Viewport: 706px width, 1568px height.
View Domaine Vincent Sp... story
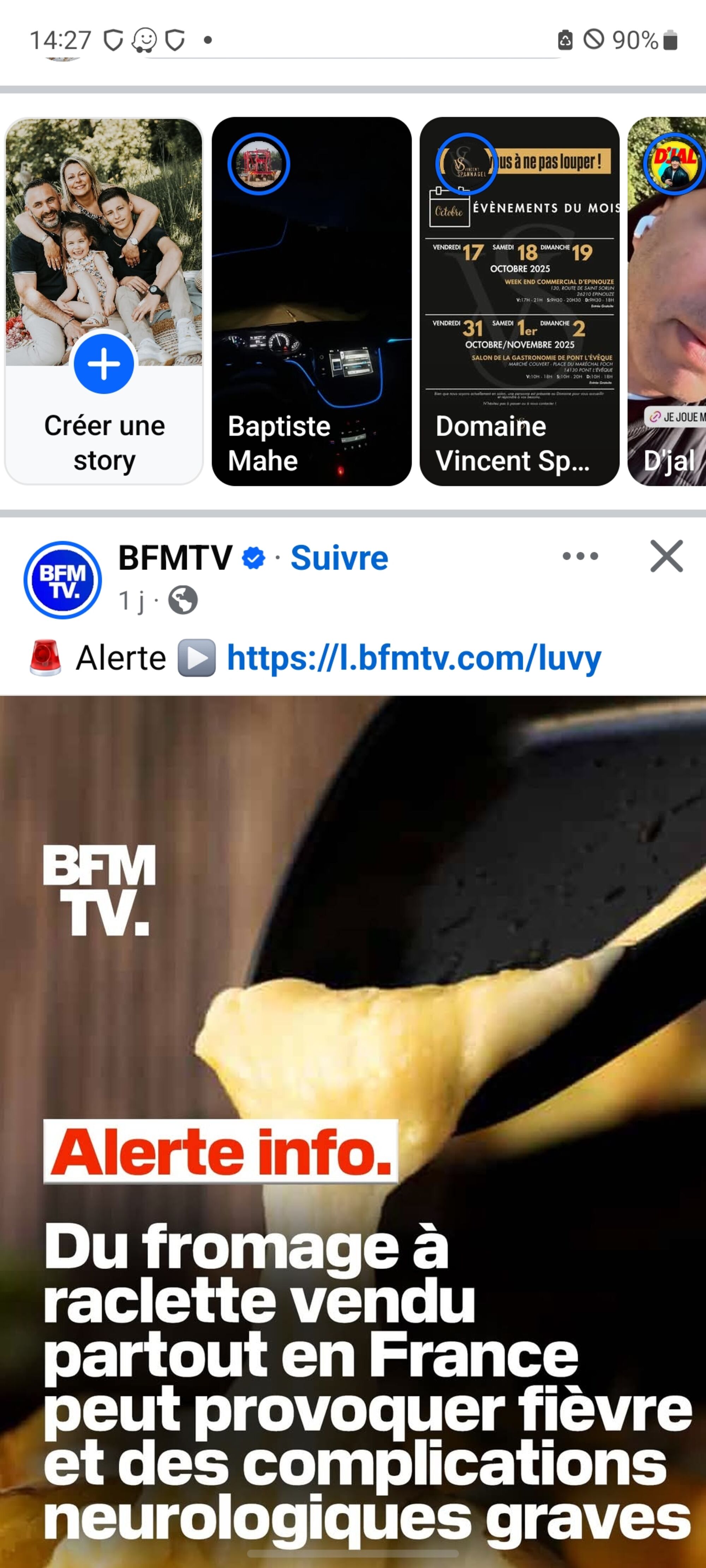519,301
